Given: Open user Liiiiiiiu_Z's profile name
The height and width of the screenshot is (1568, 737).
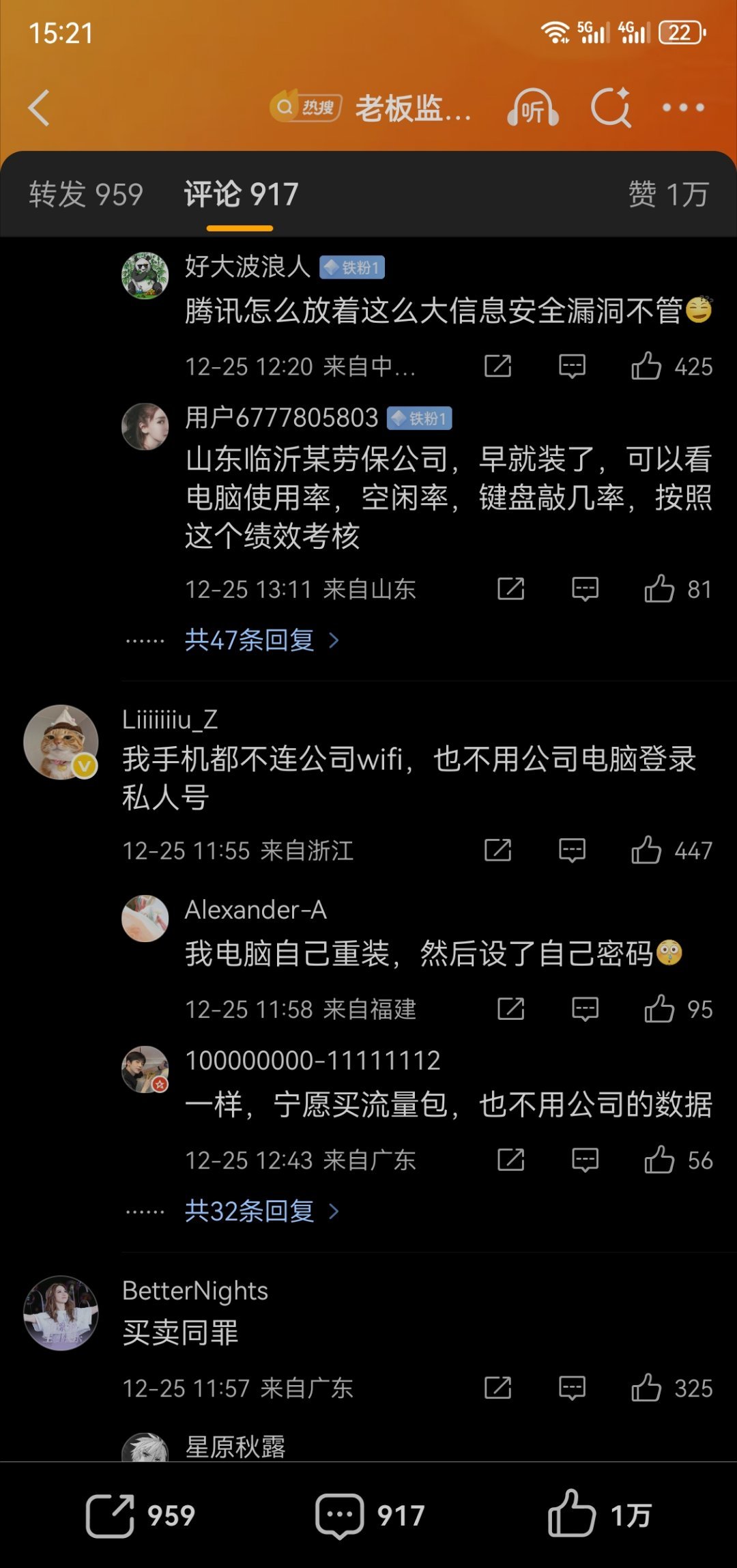Looking at the screenshot, I should [169, 719].
